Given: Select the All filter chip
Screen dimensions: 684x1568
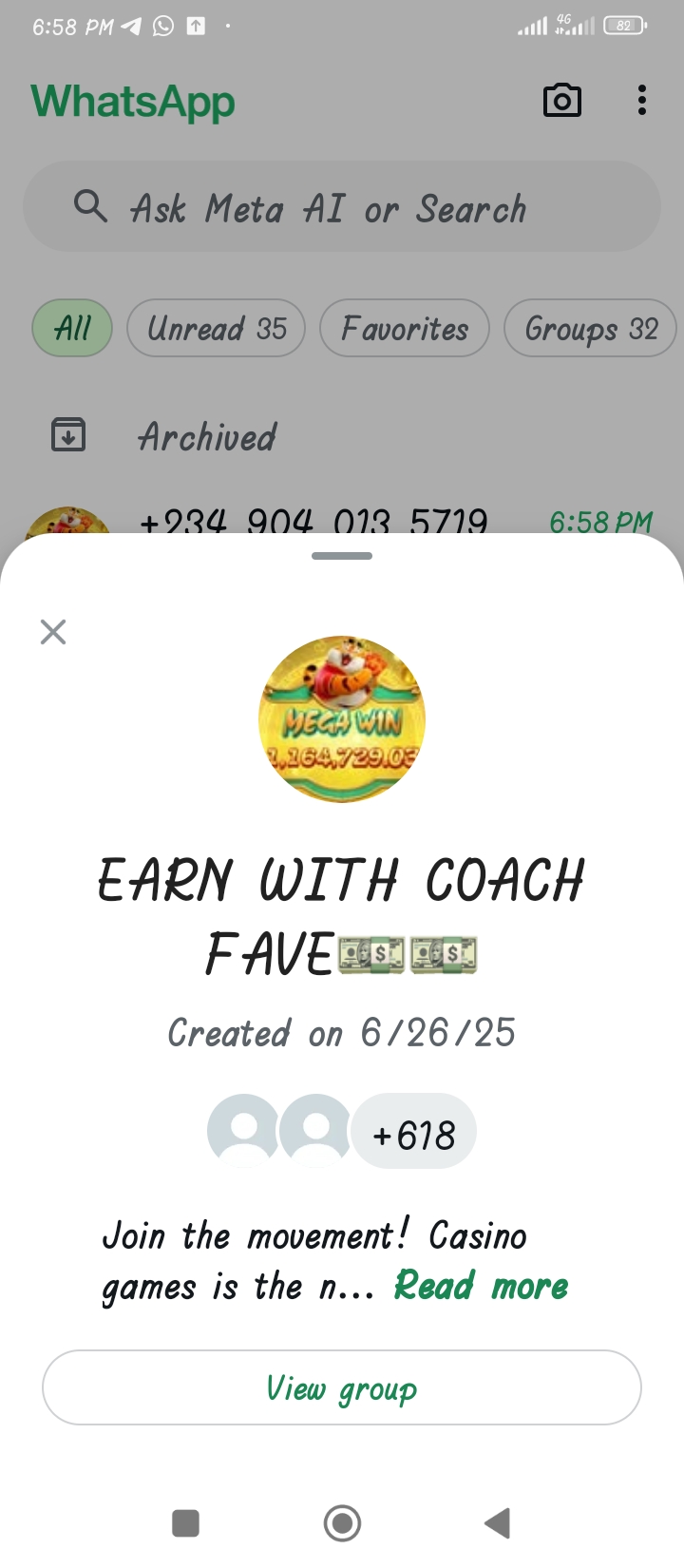Looking at the screenshot, I should [72, 329].
